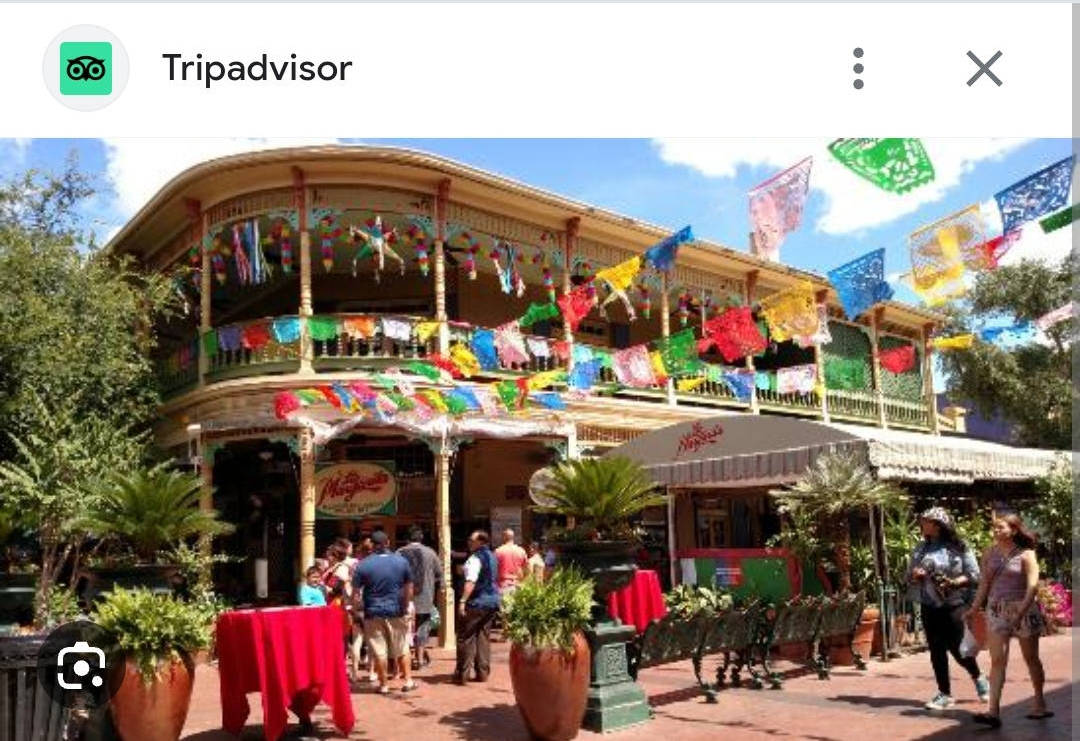Close the Tripadvisor image viewer
This screenshot has height=741, width=1080.
click(984, 68)
